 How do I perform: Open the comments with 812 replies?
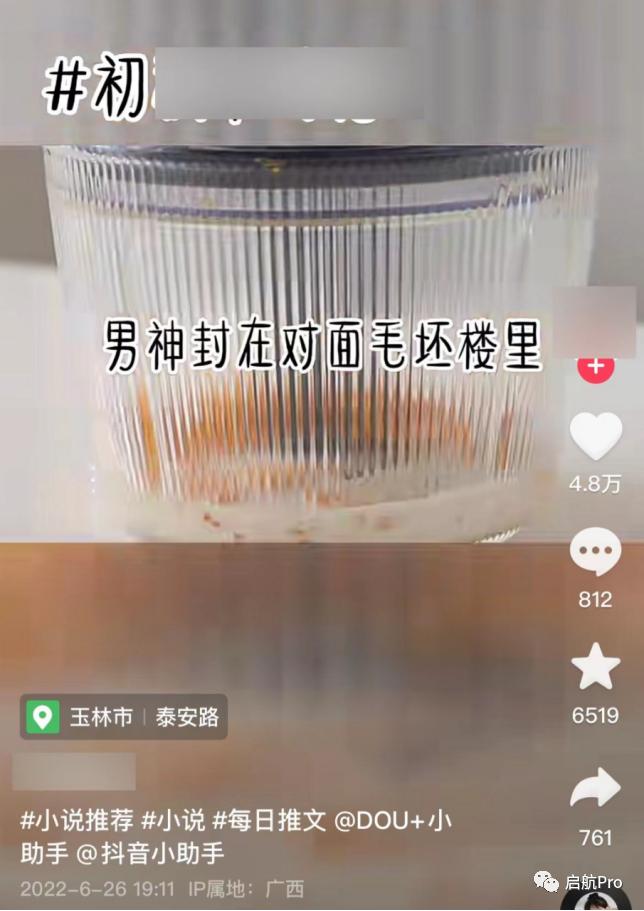[x=595, y=552]
